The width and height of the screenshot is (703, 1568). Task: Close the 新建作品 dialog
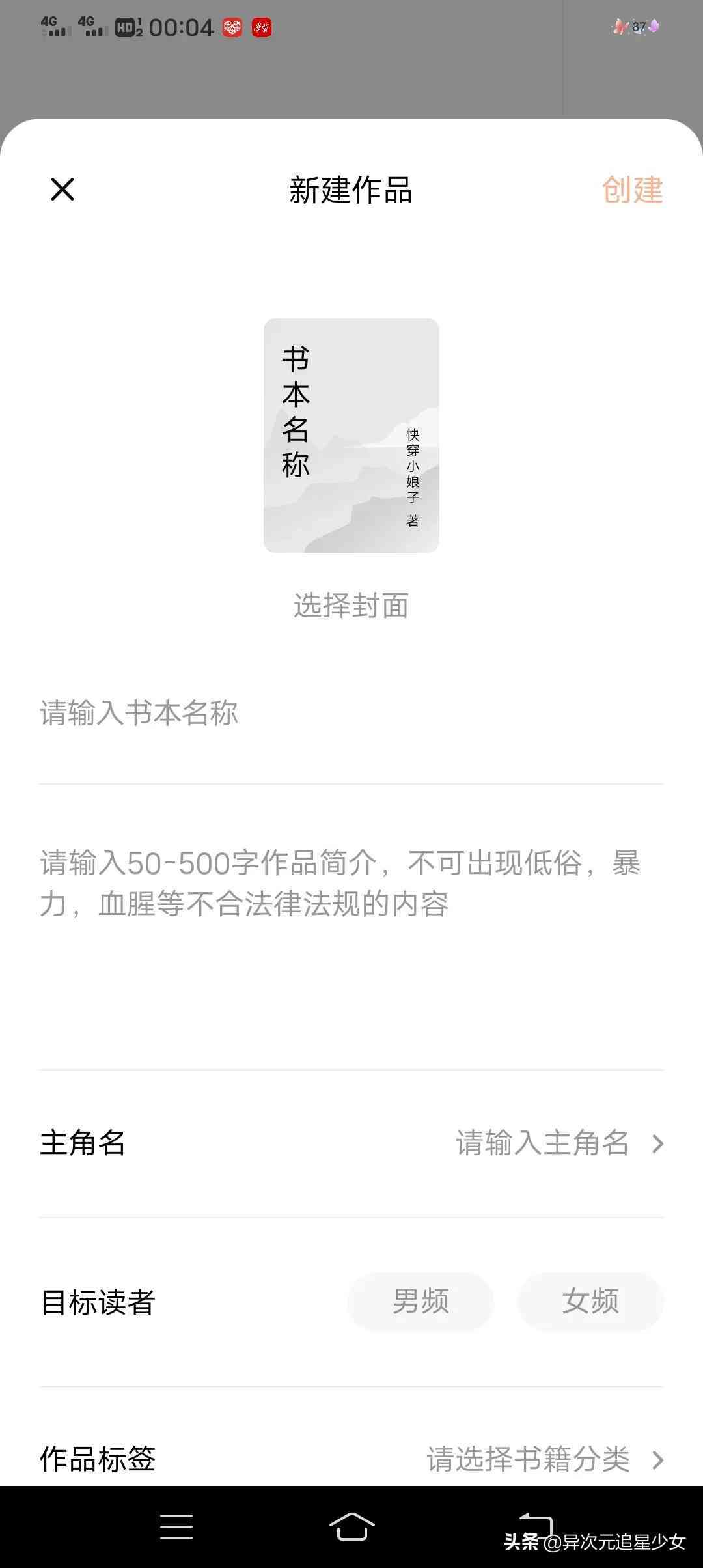(x=62, y=189)
